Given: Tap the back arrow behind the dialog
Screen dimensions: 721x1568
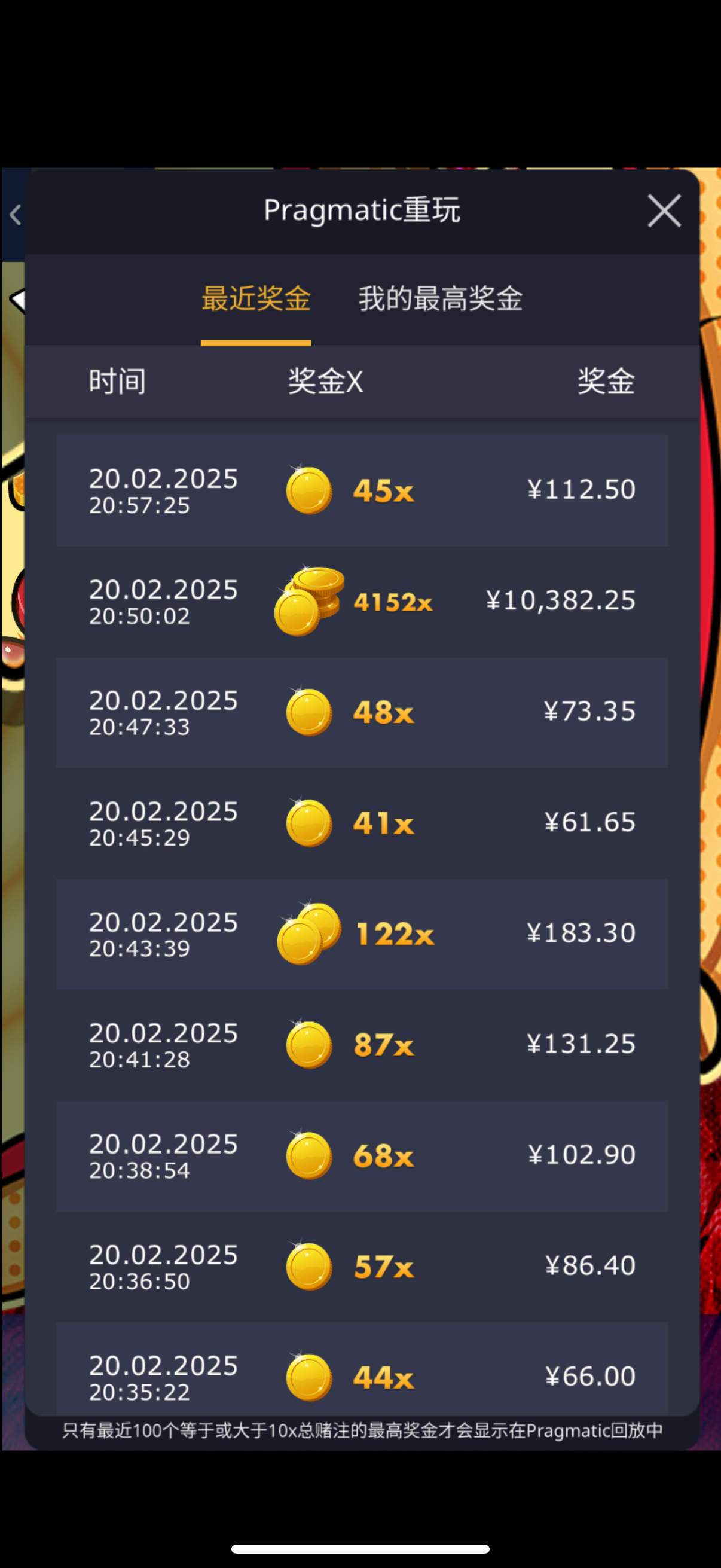Looking at the screenshot, I should [14, 215].
